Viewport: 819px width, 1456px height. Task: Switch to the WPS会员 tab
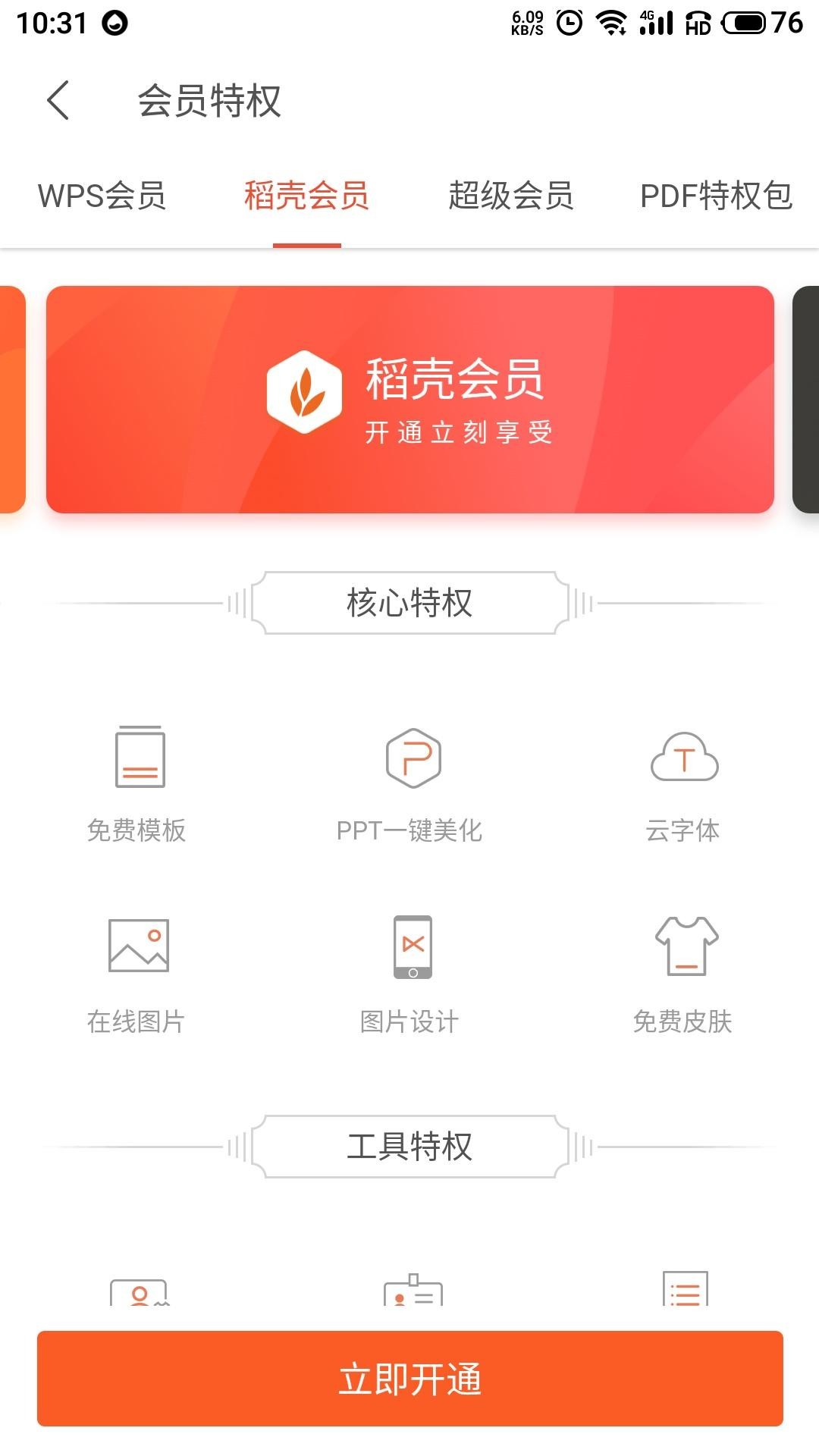(102, 196)
